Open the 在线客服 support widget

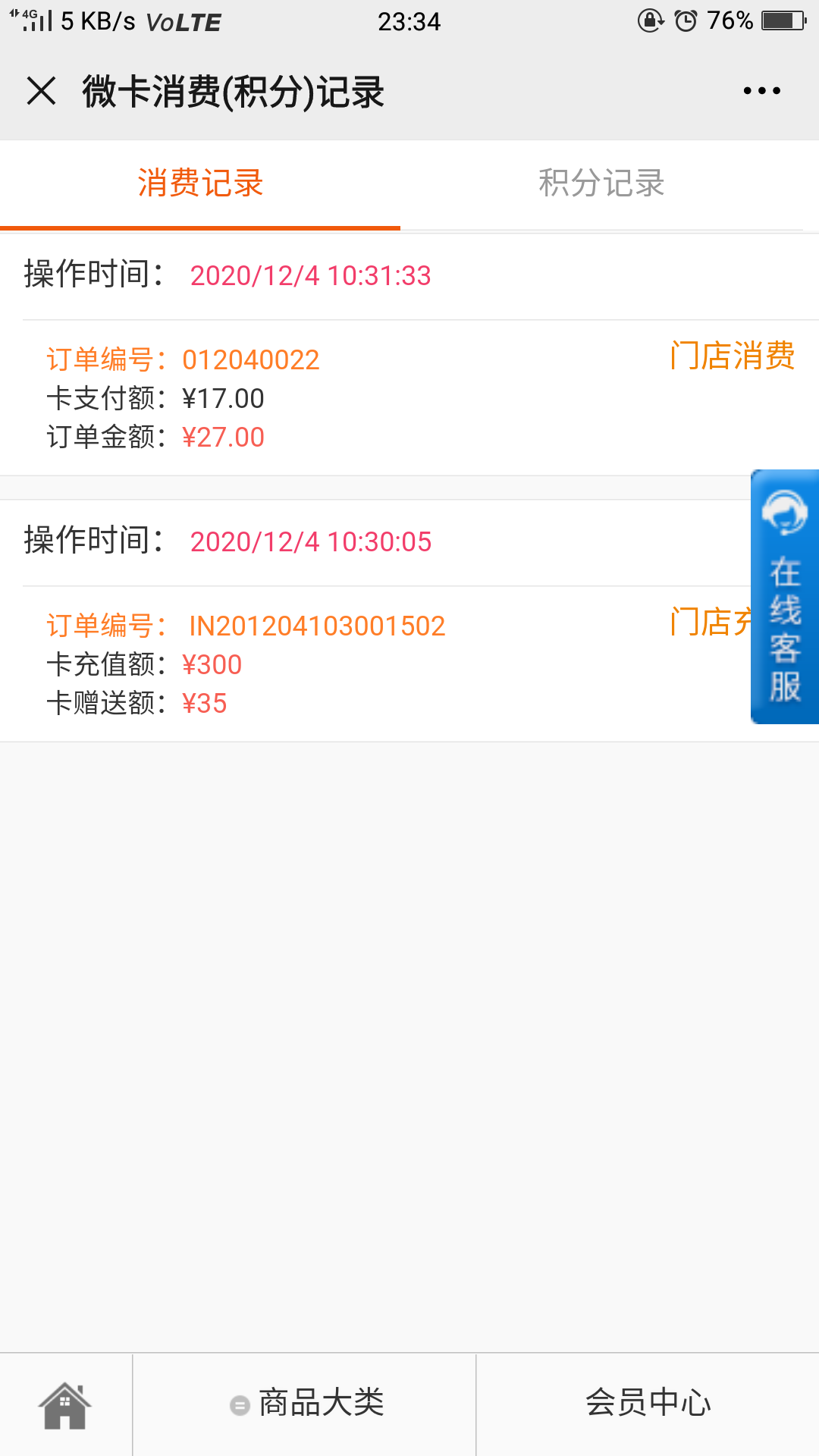pos(785,597)
